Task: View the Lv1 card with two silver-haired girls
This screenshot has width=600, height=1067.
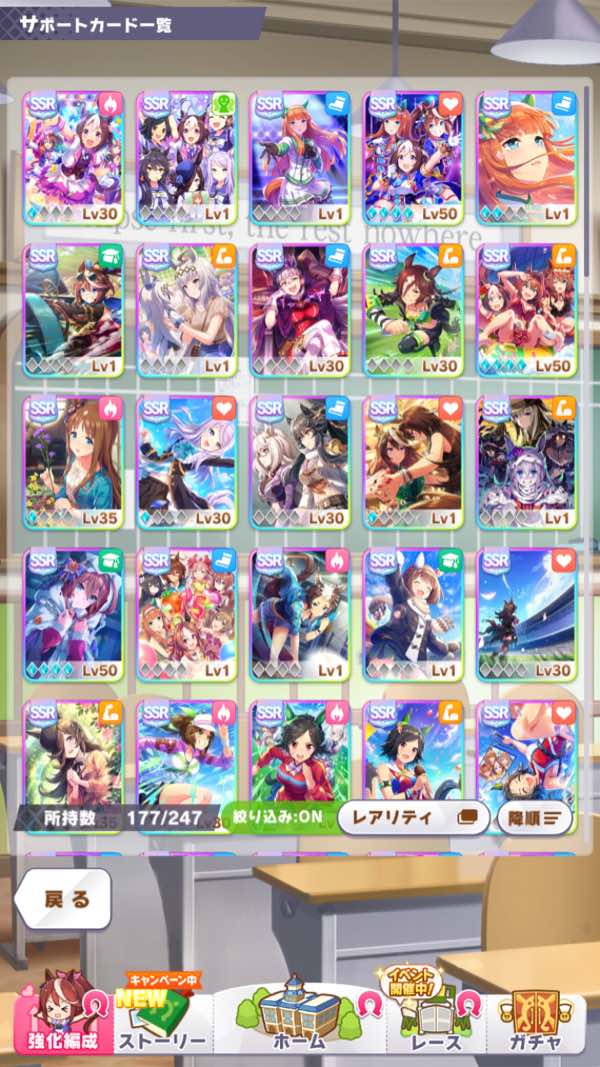Action: [186, 310]
